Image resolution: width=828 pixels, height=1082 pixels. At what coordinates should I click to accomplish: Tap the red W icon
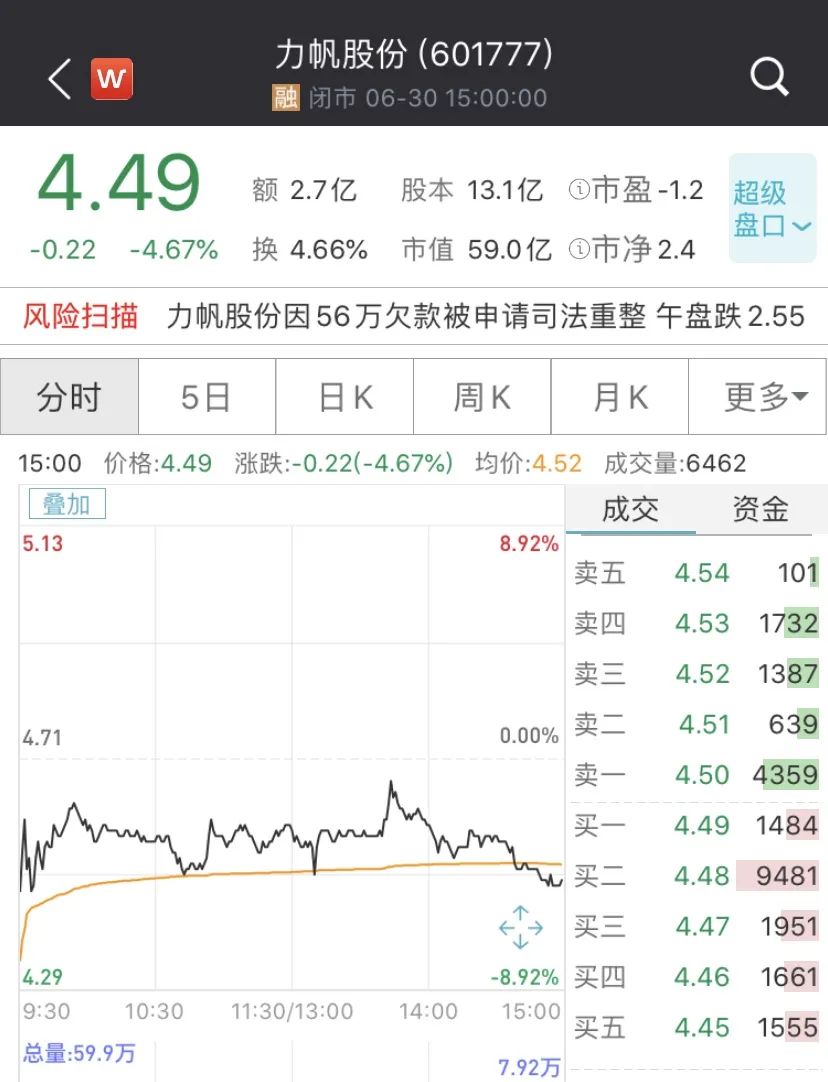(x=111, y=78)
